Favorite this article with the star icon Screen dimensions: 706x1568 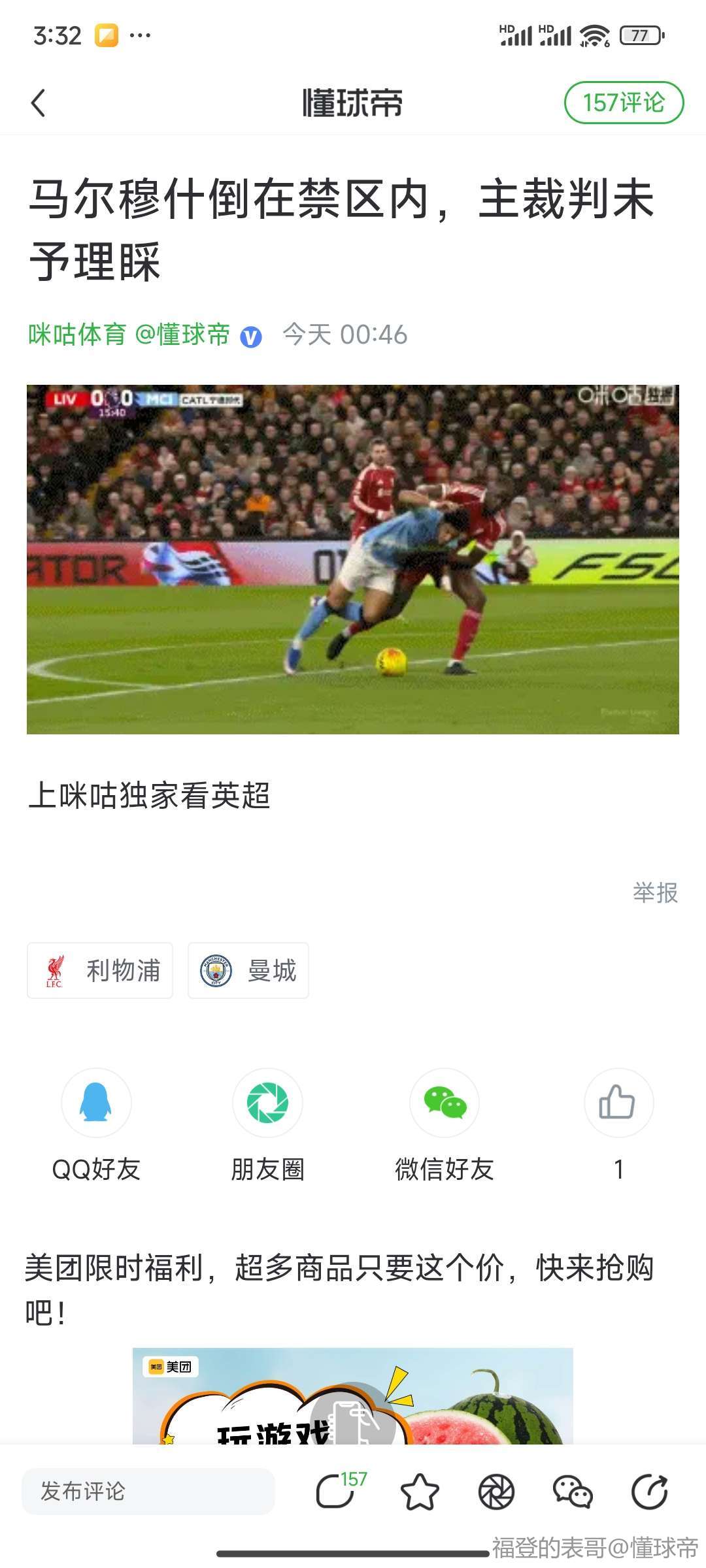point(419,1492)
